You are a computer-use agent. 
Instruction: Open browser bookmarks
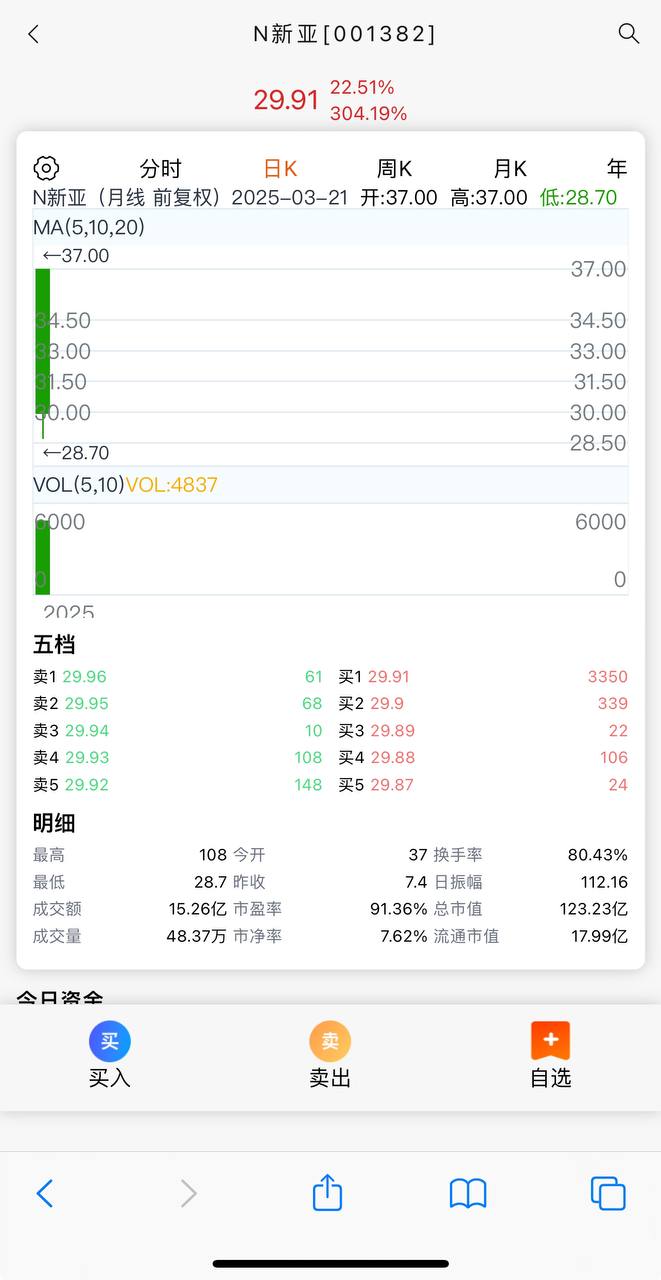click(x=468, y=1193)
